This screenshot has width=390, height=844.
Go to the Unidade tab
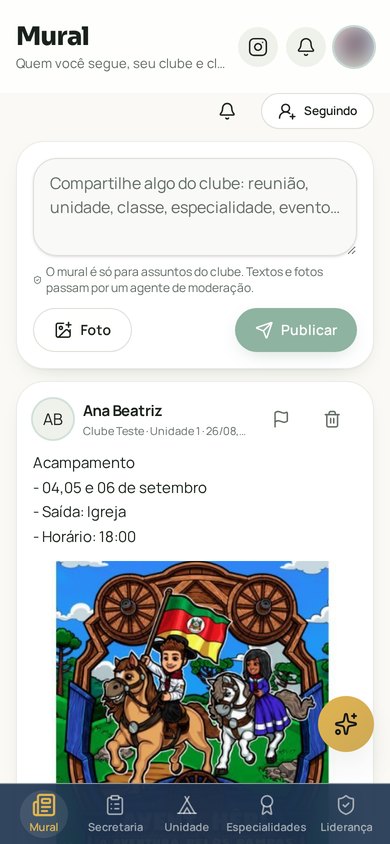[186, 814]
